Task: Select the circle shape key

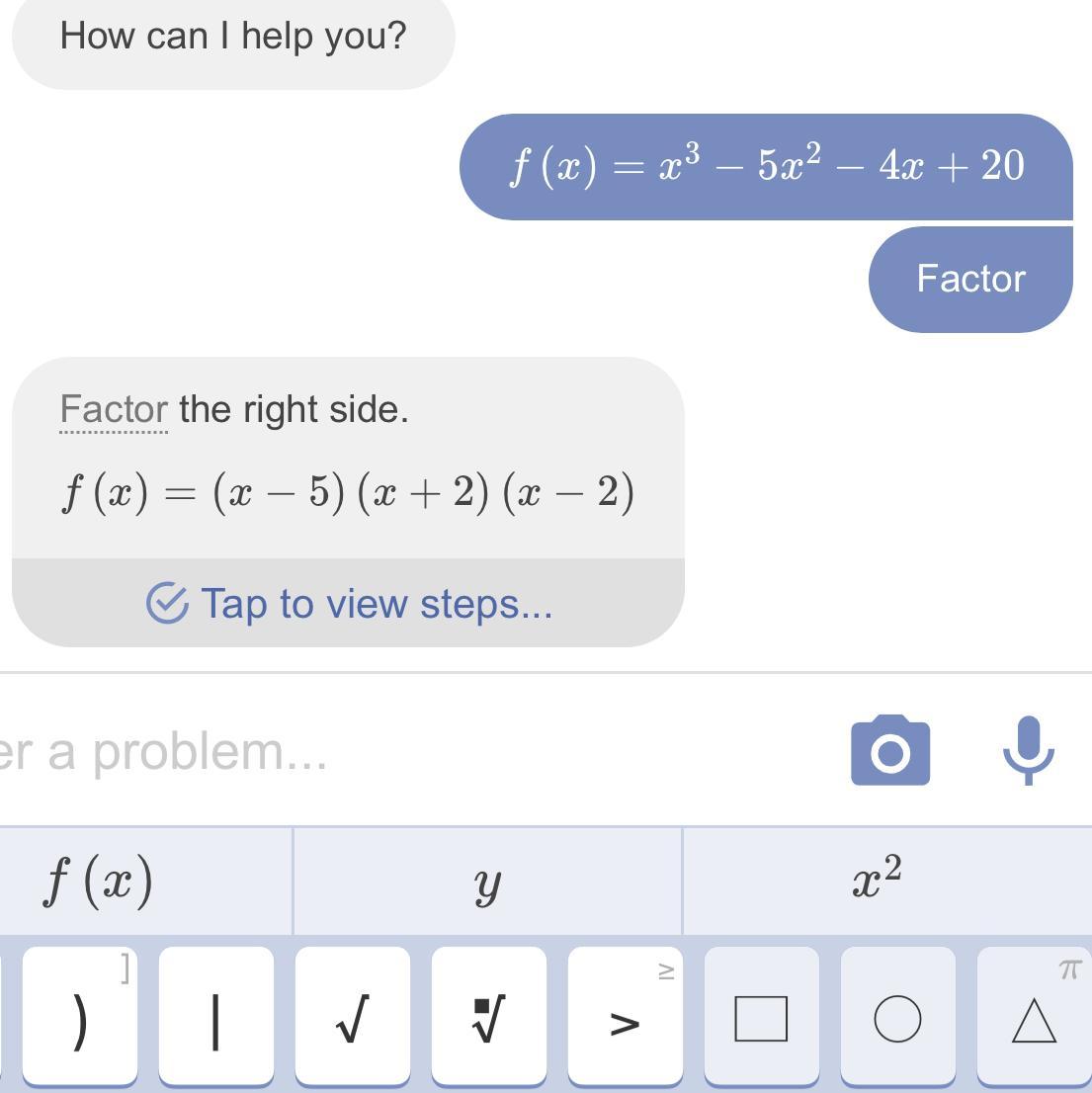Action: coord(897,1018)
